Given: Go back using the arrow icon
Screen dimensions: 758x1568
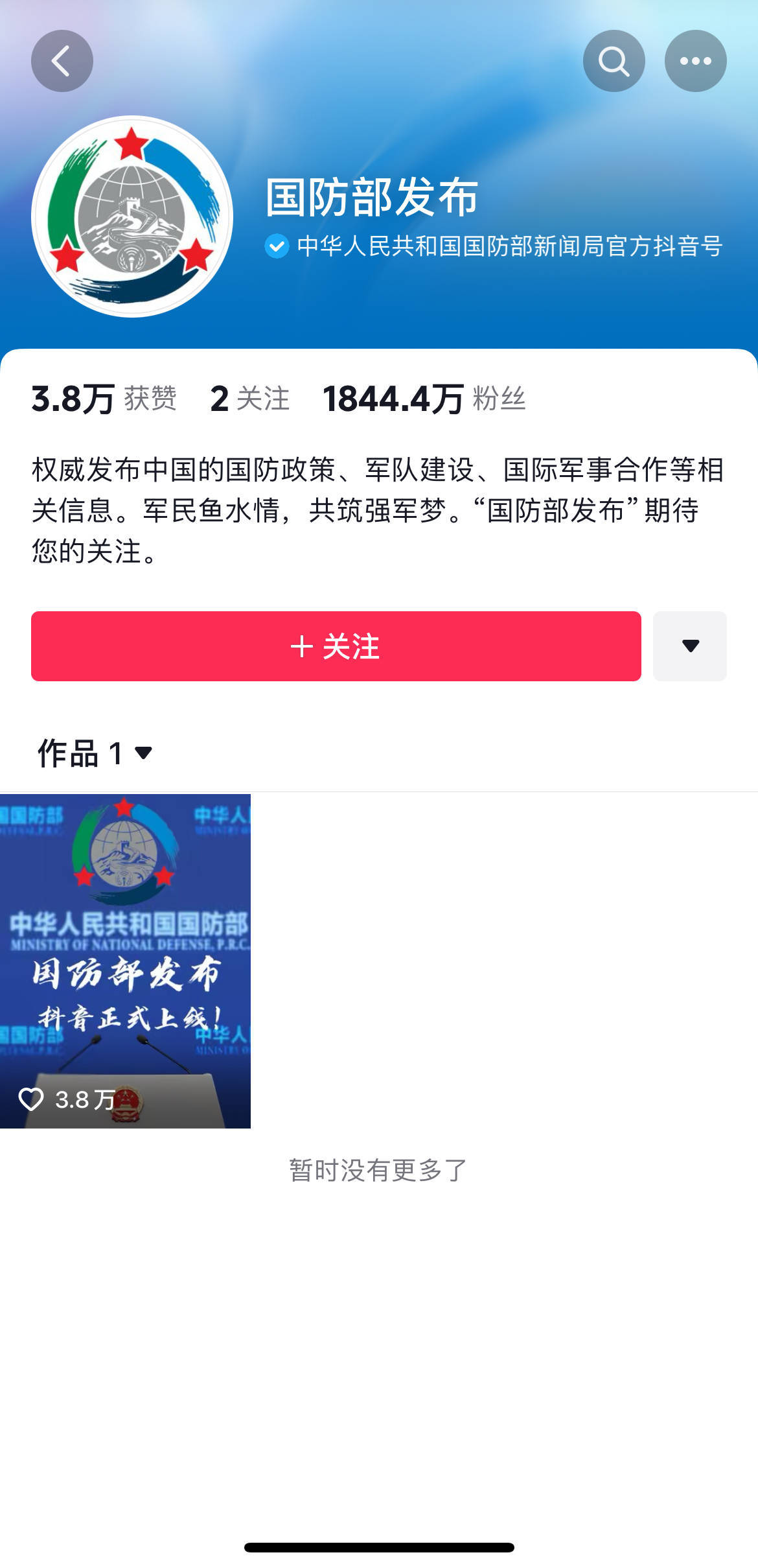Looking at the screenshot, I should 62,61.
